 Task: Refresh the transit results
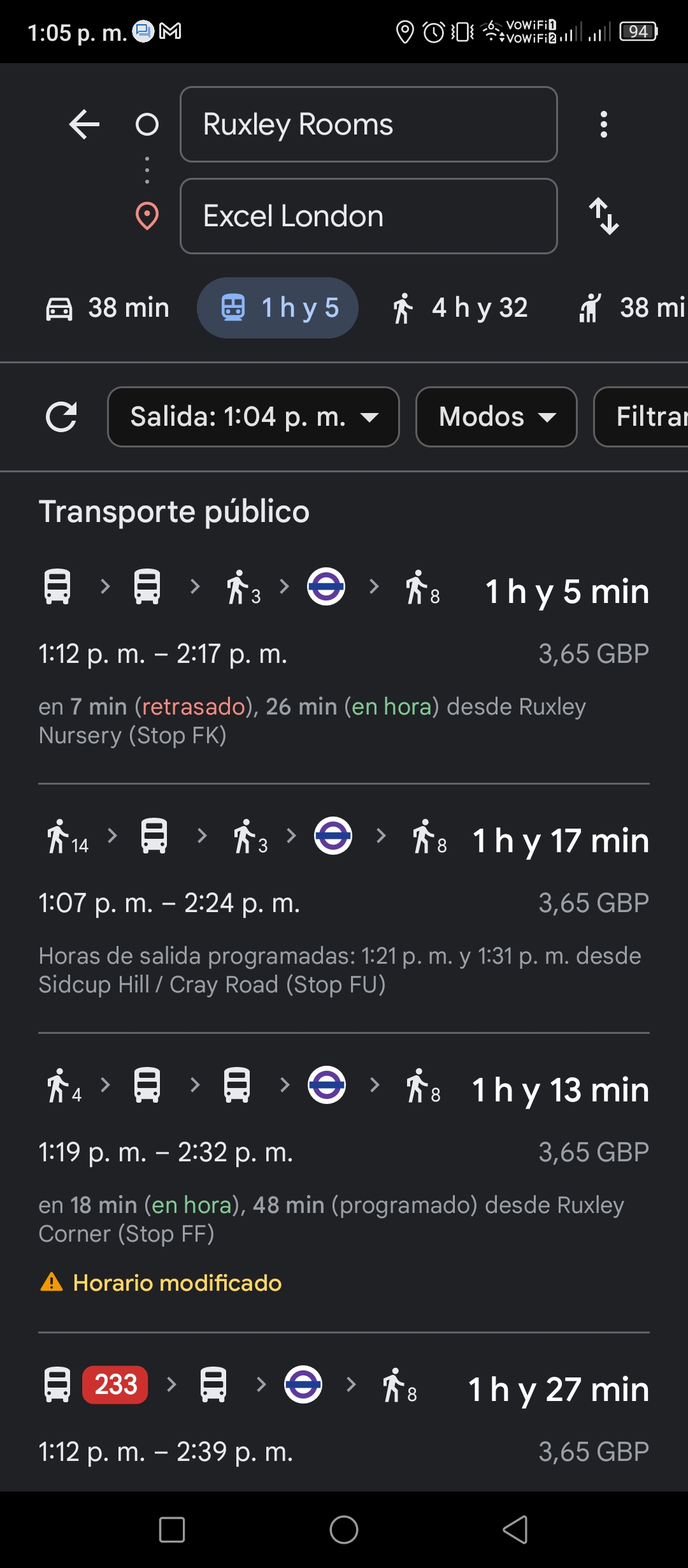(61, 417)
